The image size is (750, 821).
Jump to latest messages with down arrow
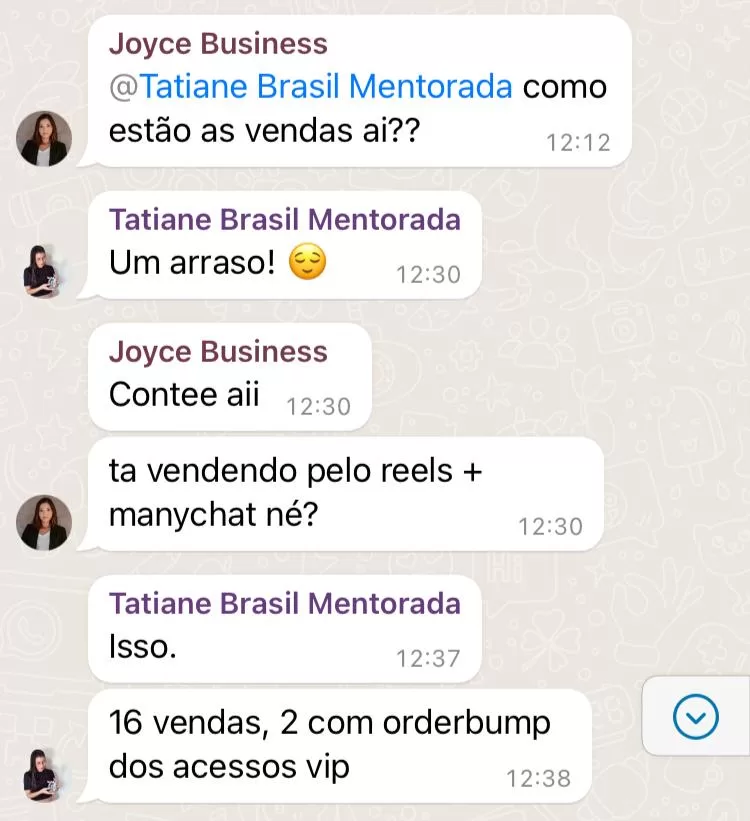click(696, 715)
